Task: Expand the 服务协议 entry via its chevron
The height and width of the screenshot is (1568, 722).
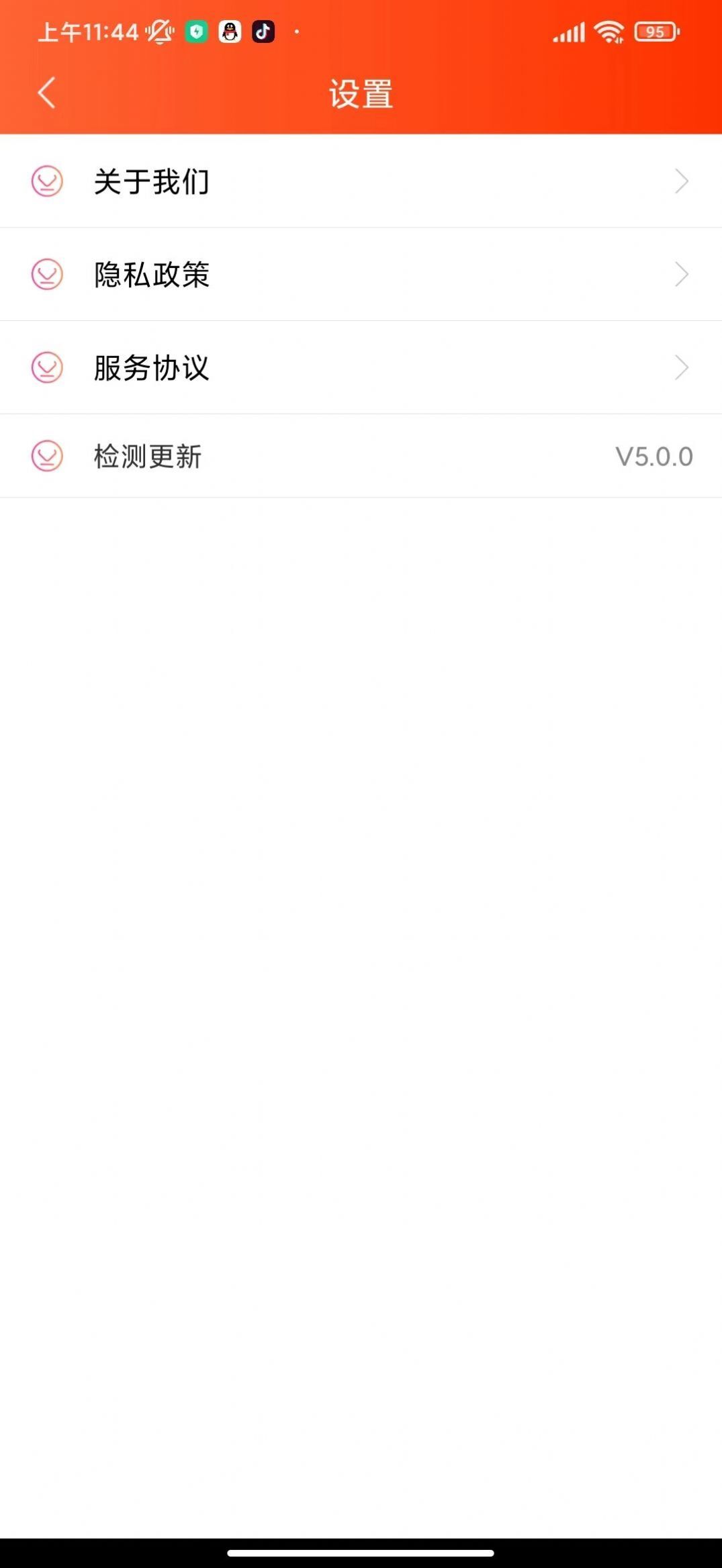Action: (681, 367)
